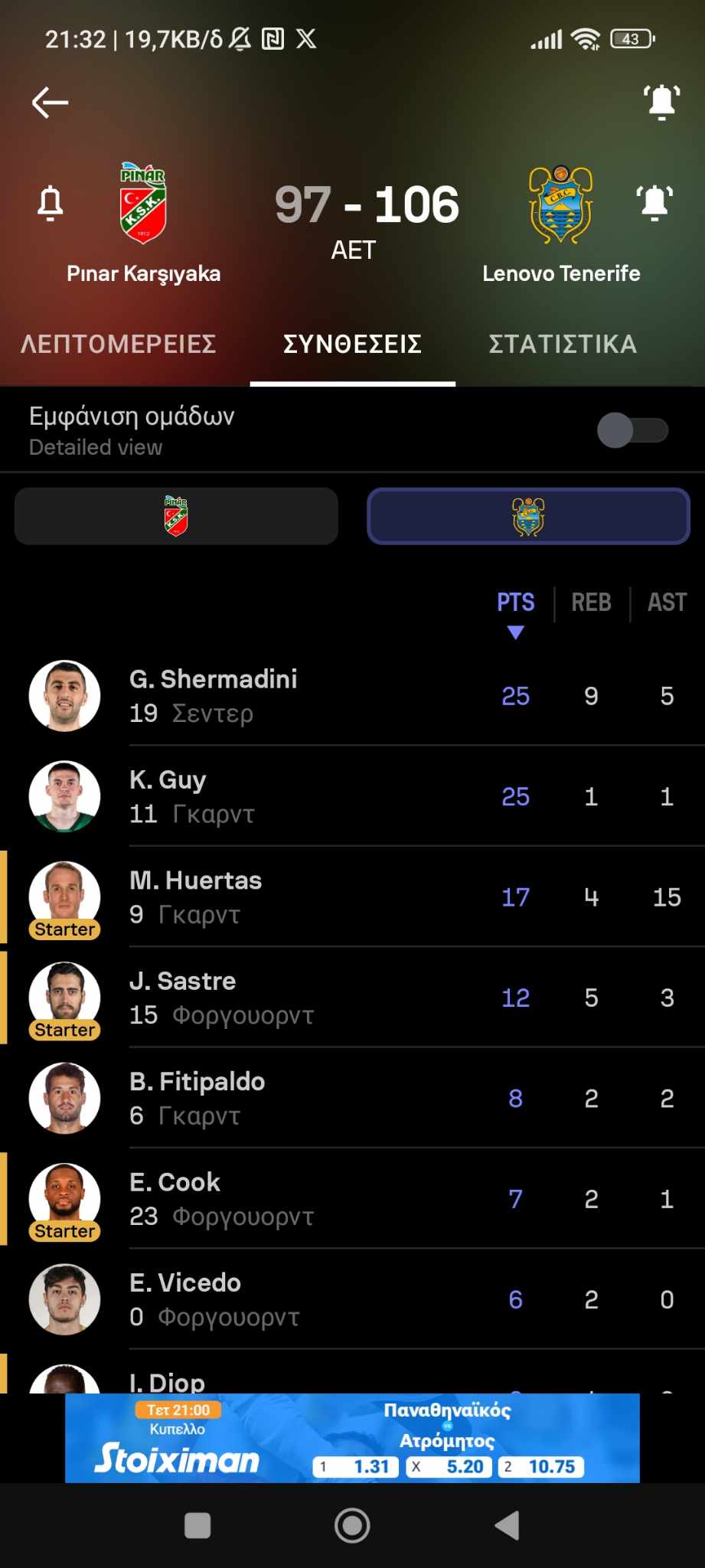Go back using the top-left arrow

click(x=51, y=103)
